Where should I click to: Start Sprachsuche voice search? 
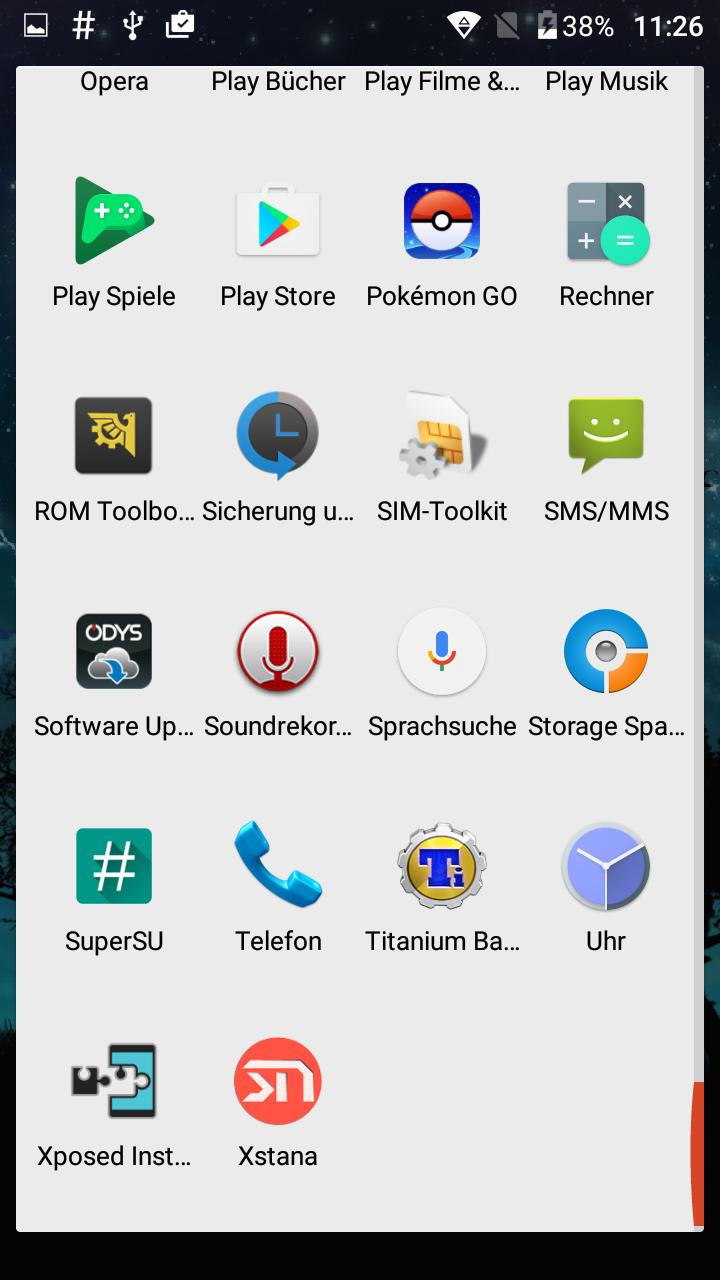[x=442, y=652]
